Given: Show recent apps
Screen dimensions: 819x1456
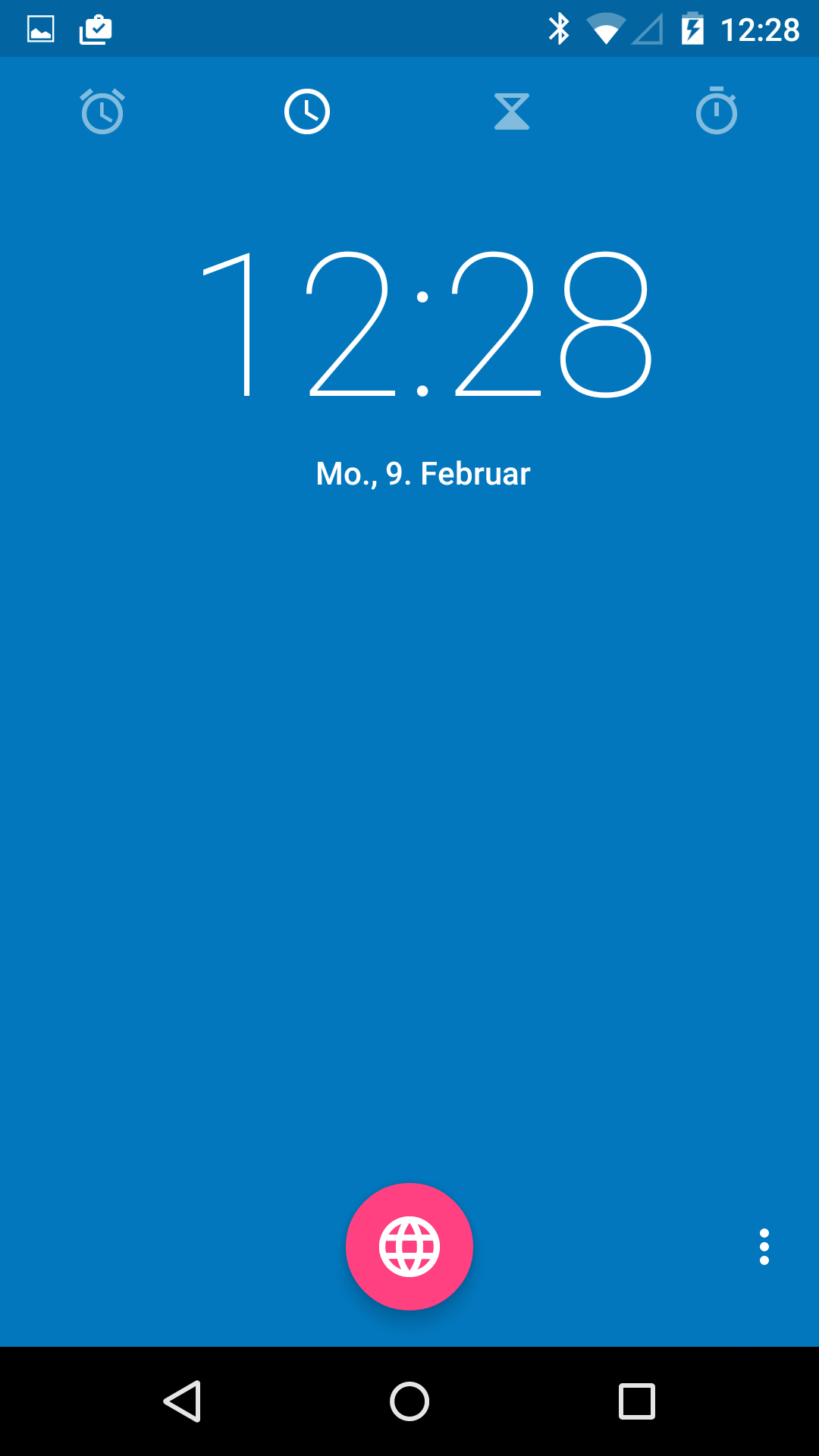Looking at the screenshot, I should click(636, 1401).
